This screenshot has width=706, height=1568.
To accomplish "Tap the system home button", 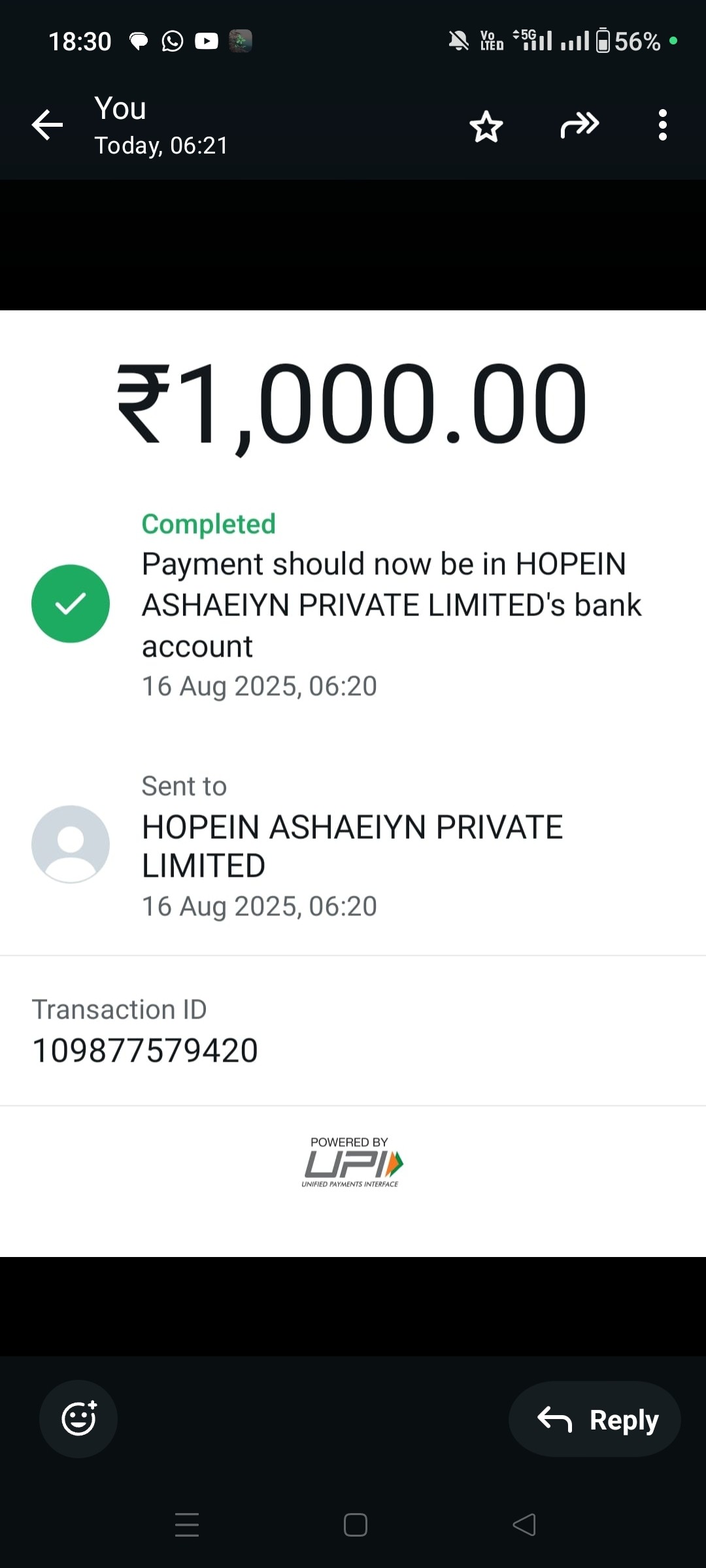I will pyautogui.click(x=355, y=1524).
